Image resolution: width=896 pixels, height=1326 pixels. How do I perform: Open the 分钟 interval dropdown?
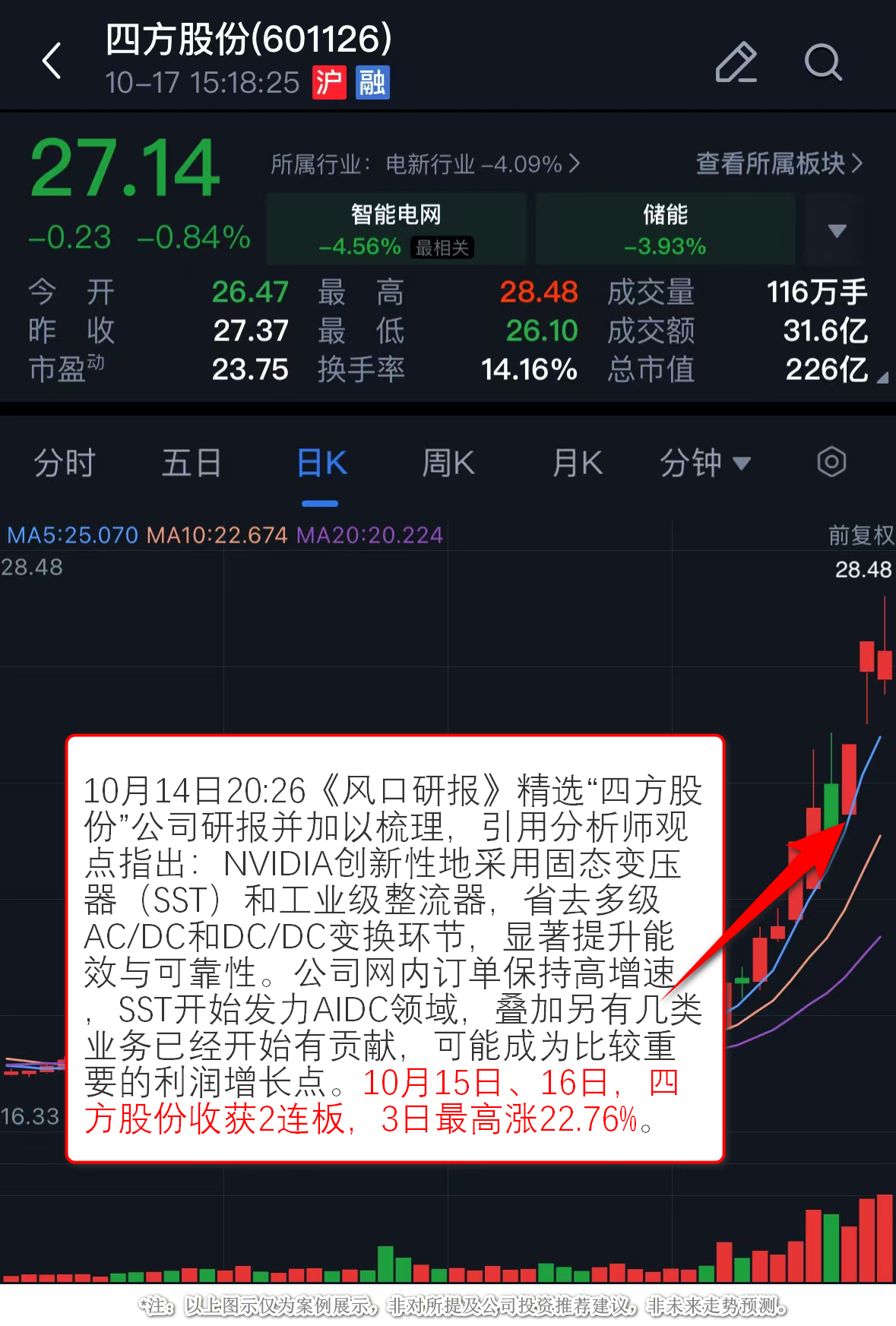coord(704,463)
